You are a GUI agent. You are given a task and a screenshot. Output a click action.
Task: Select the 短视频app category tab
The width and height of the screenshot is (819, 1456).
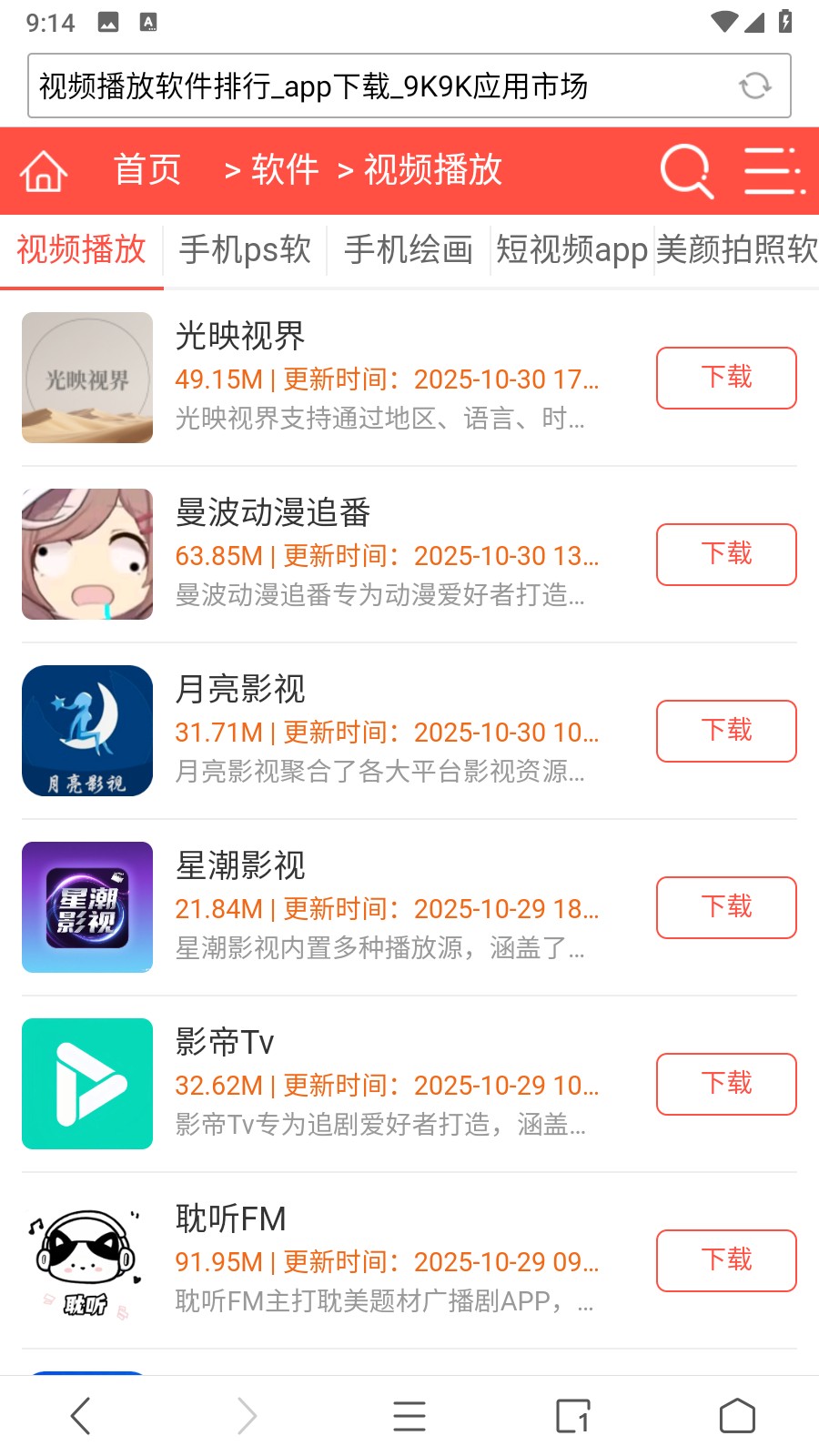coord(571,248)
